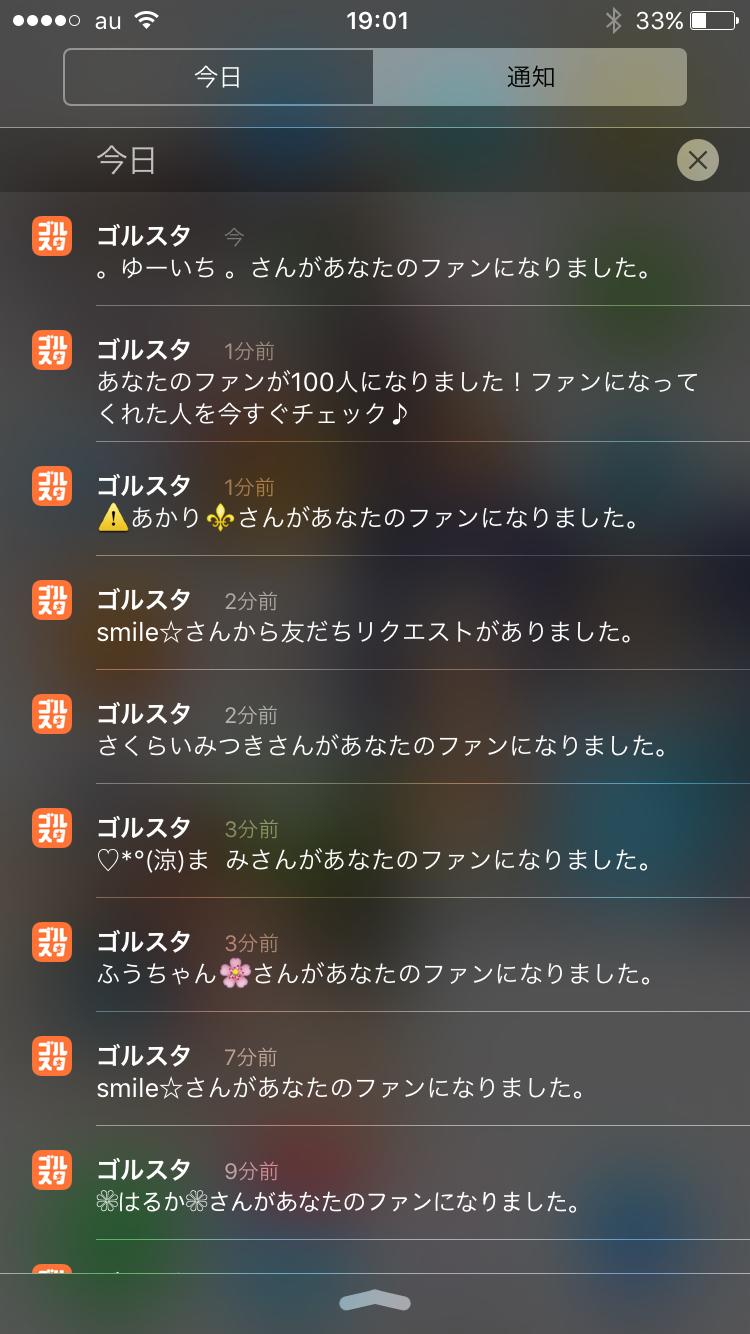This screenshot has width=750, height=1334.
Task: Switch to the 今日 tab
Action: click(x=218, y=76)
